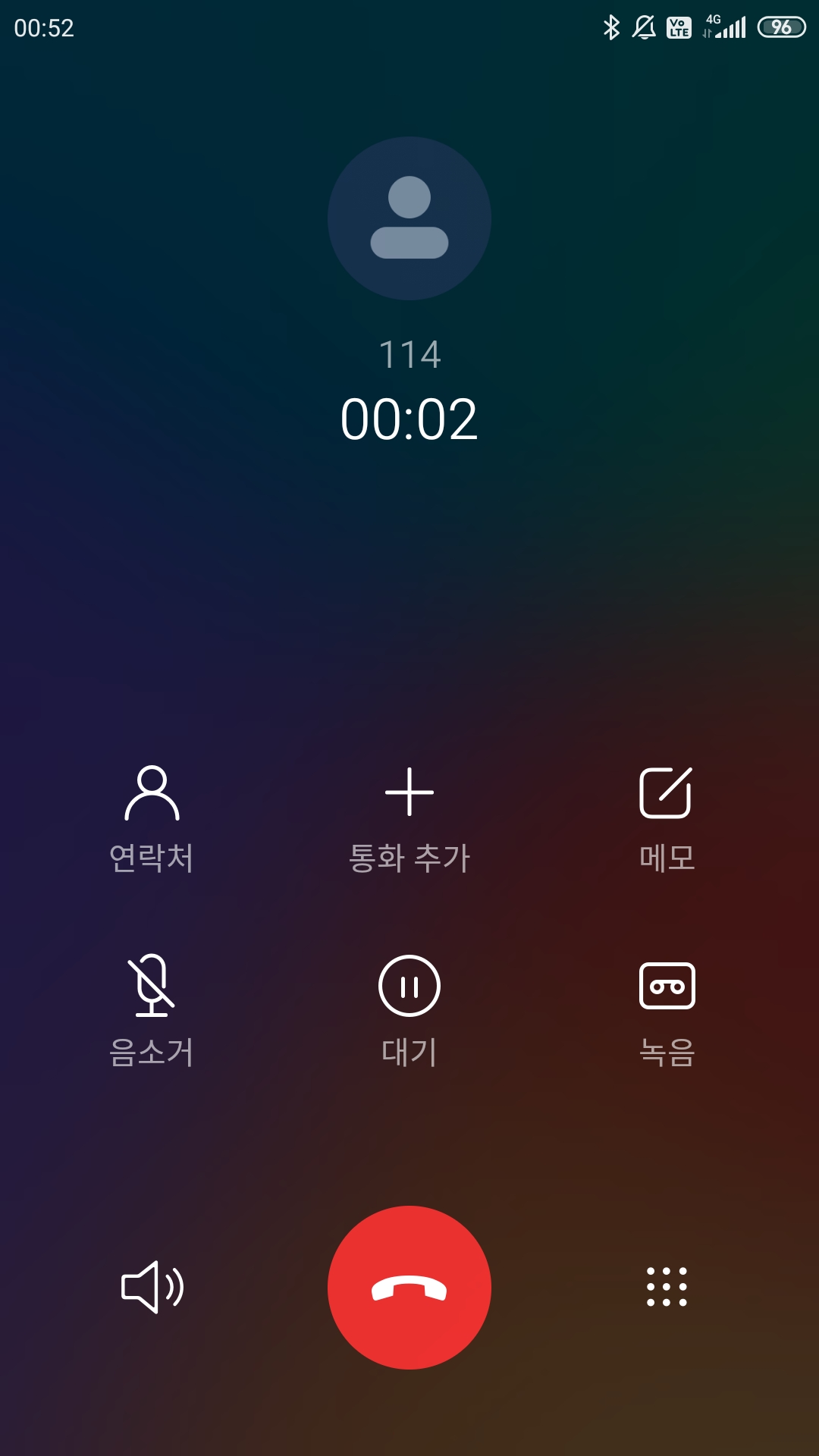Turn on the speakerphone
Screen dimensions: 819x1456
[152, 1287]
